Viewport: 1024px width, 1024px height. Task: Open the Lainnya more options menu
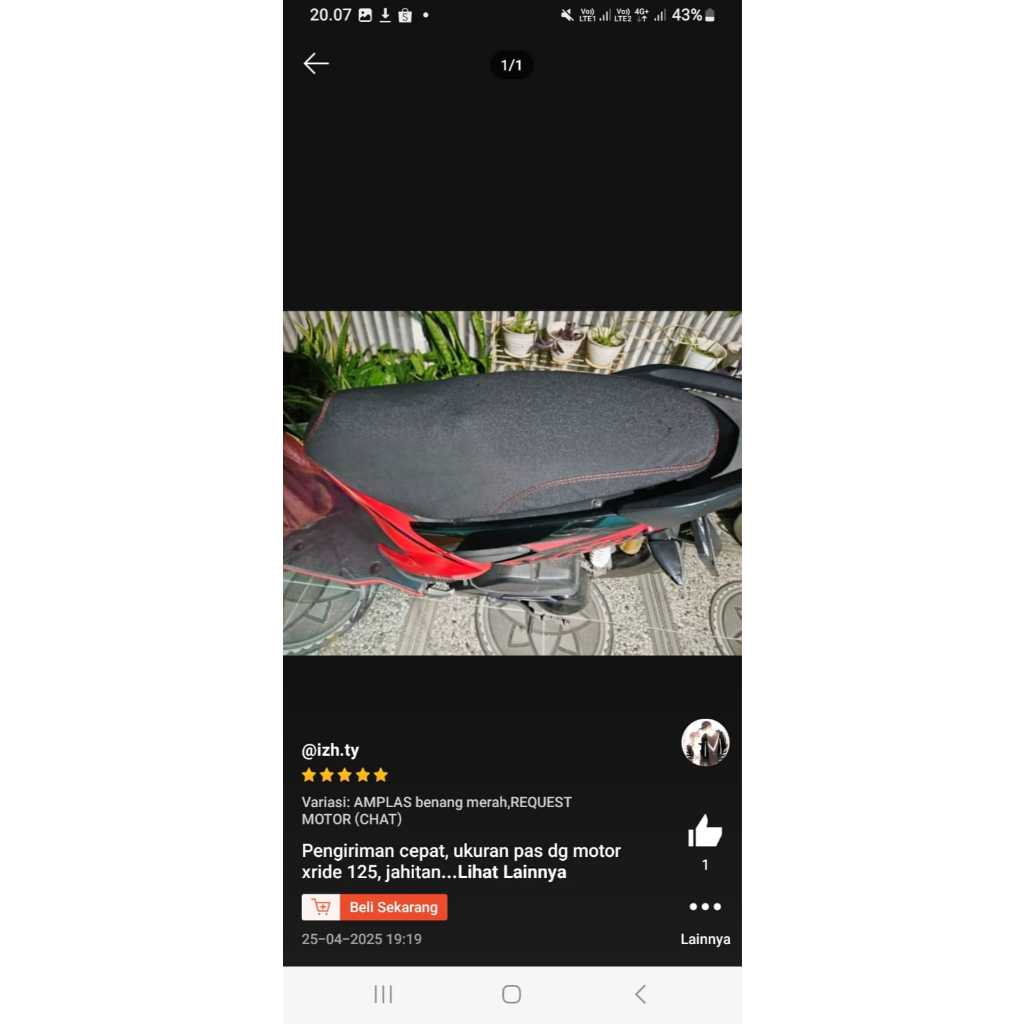pos(705,908)
